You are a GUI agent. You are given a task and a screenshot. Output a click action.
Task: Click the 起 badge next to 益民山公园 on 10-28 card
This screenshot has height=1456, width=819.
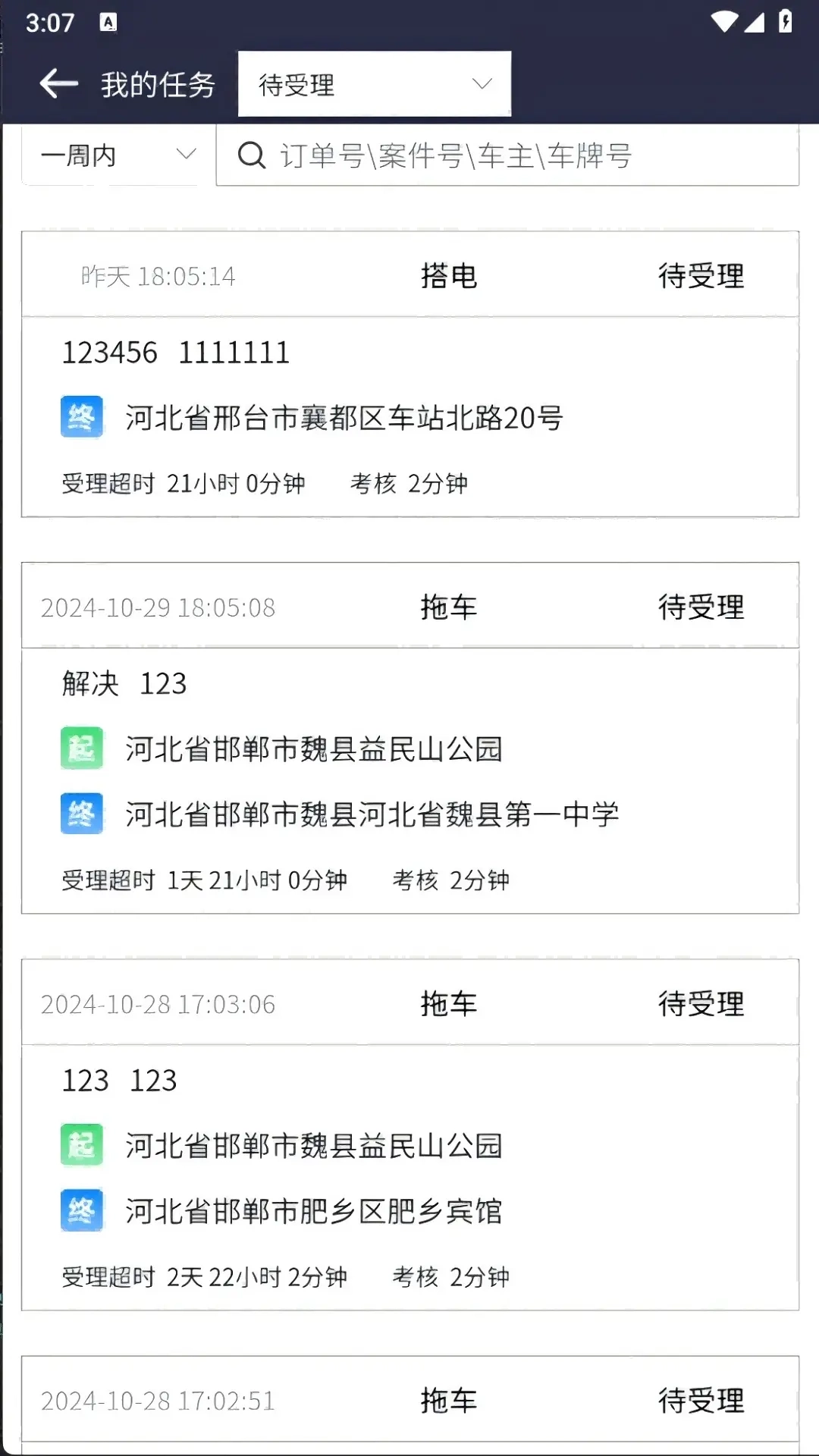(x=82, y=1147)
